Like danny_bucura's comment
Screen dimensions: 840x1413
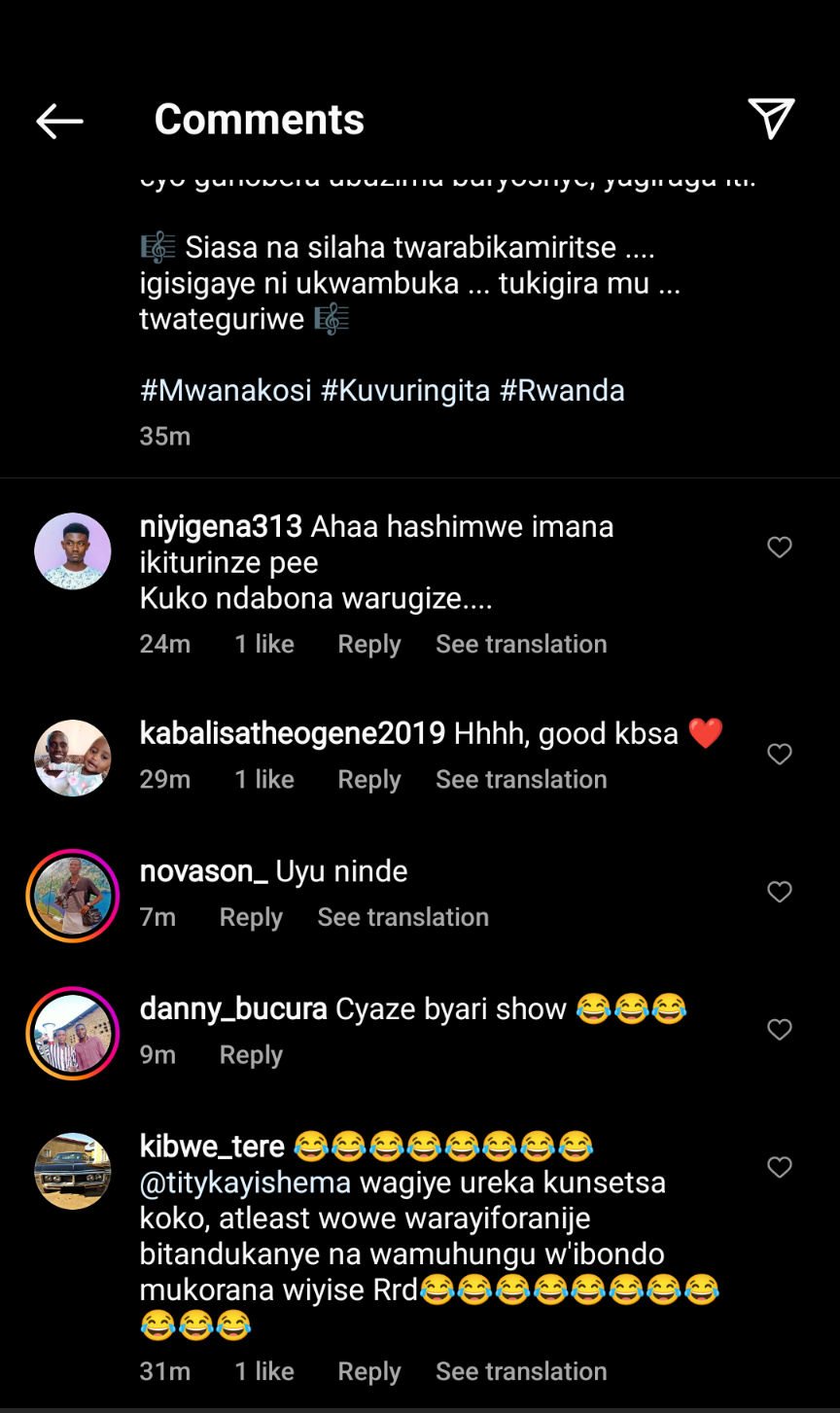(780, 1029)
